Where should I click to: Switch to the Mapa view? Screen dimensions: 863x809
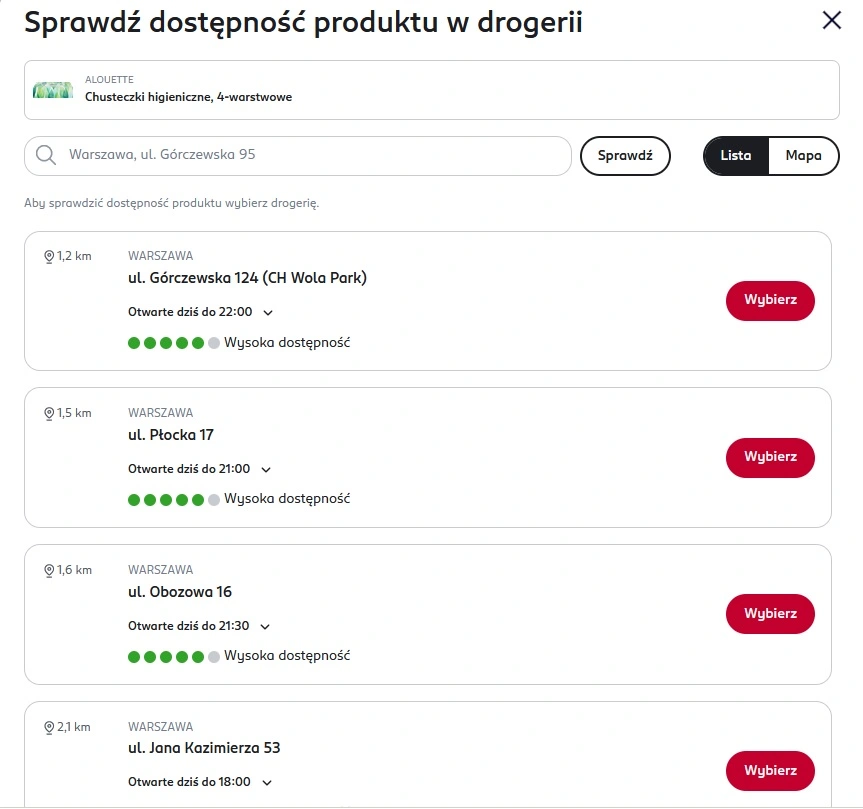coord(803,156)
